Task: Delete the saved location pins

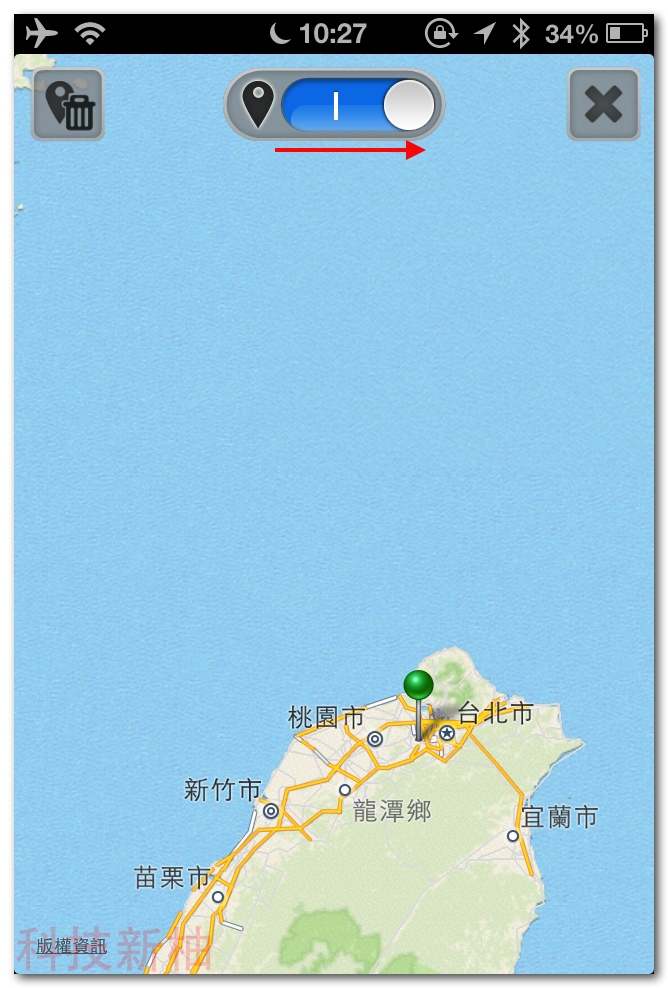Action: pos(68,104)
